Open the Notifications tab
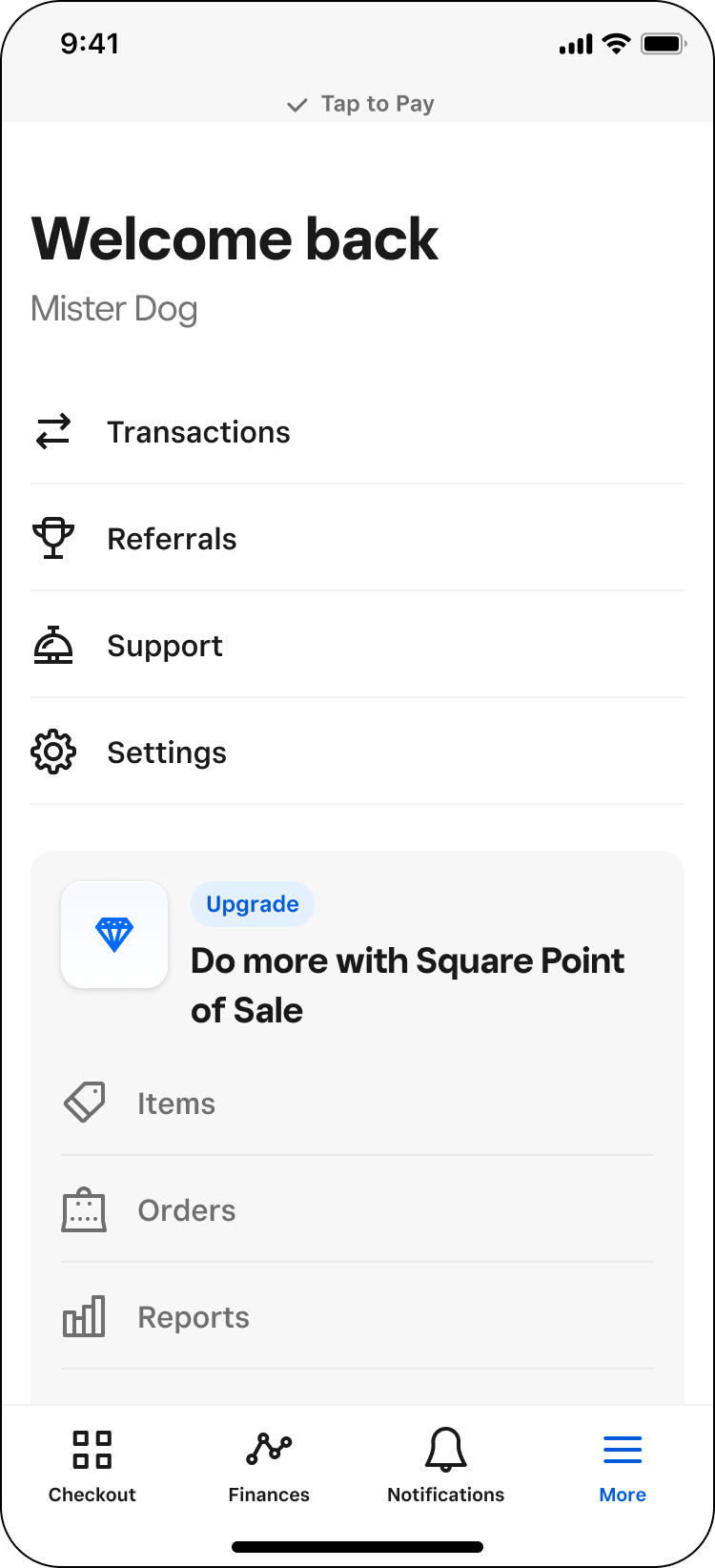Image resolution: width=715 pixels, height=1568 pixels. coord(445,1467)
